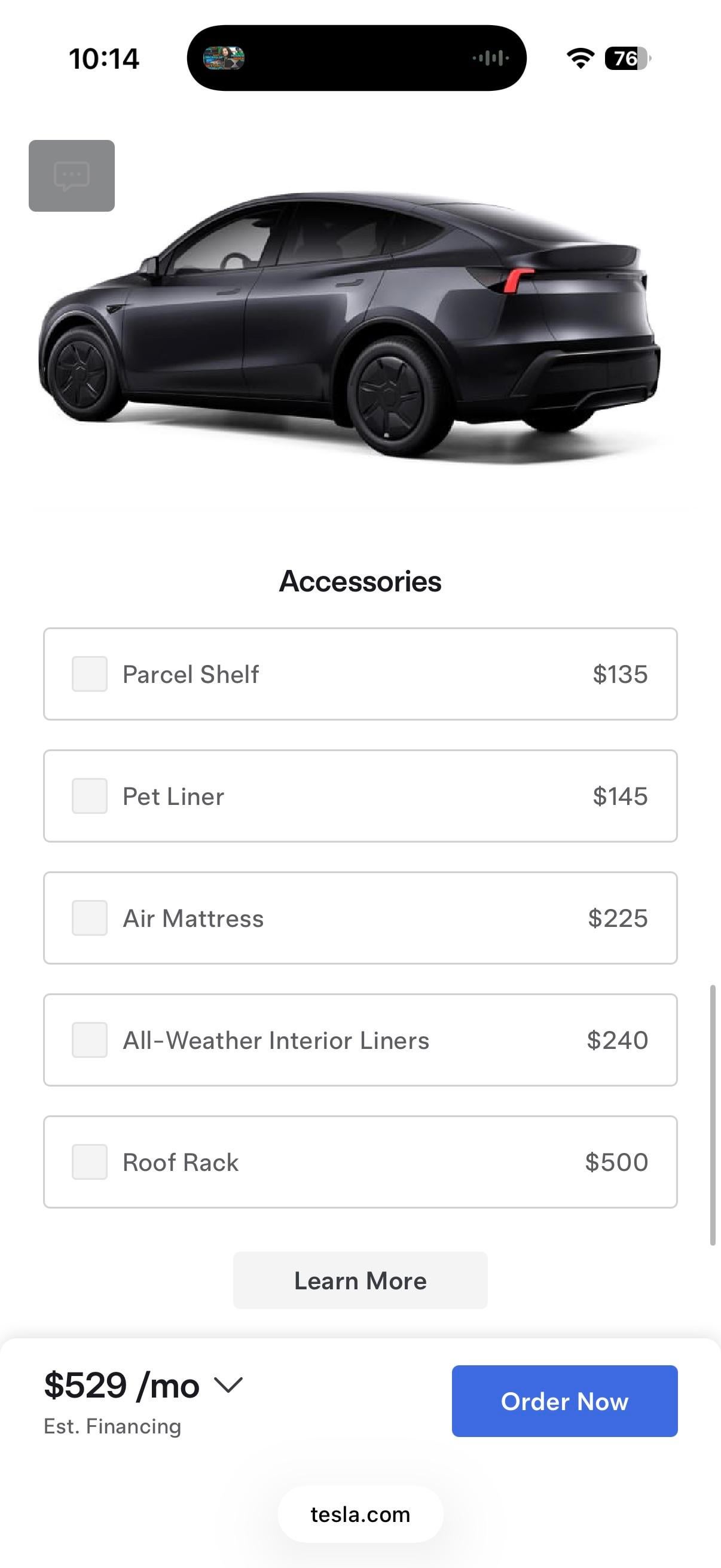Enable the Roof Rack checkbox

click(90, 1161)
